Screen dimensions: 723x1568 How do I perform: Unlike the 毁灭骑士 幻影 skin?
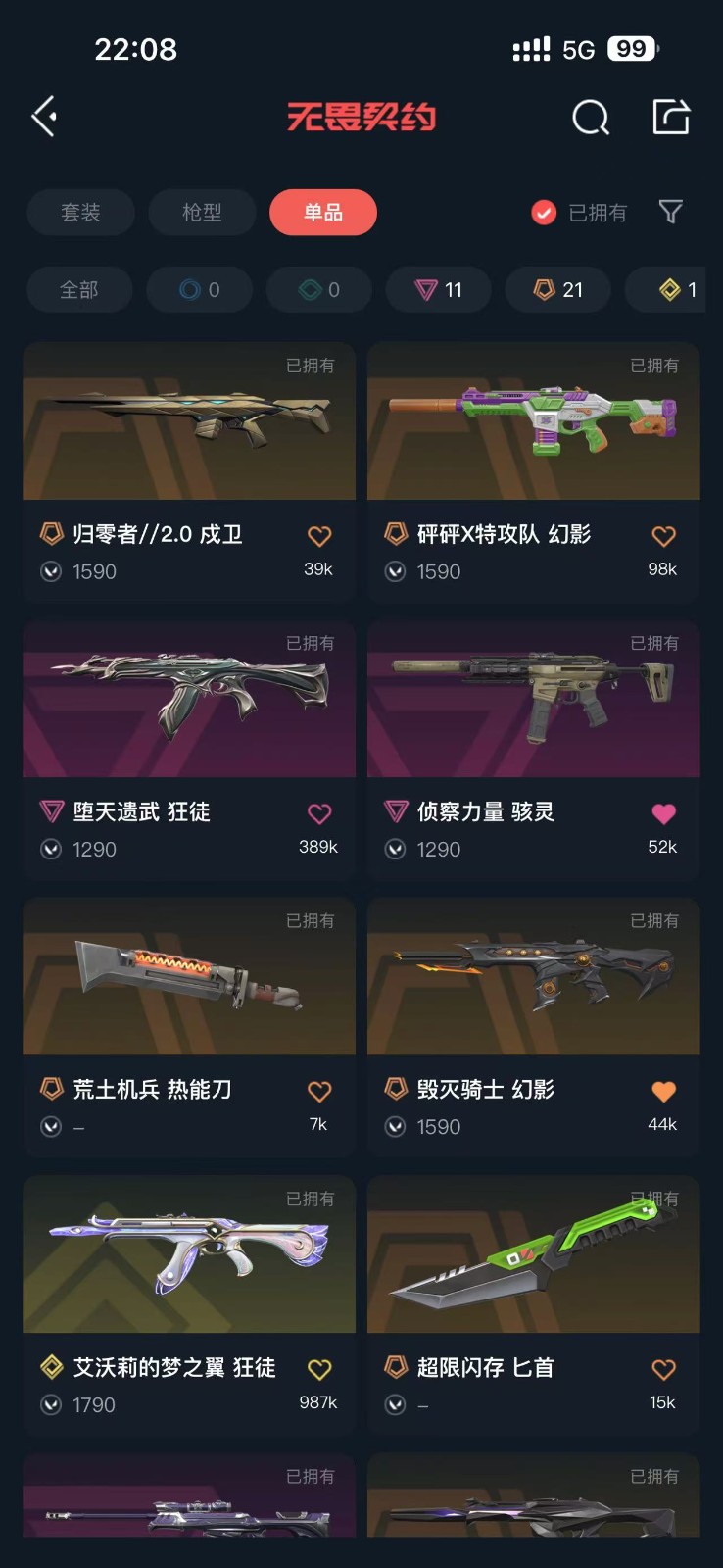coord(663,1092)
